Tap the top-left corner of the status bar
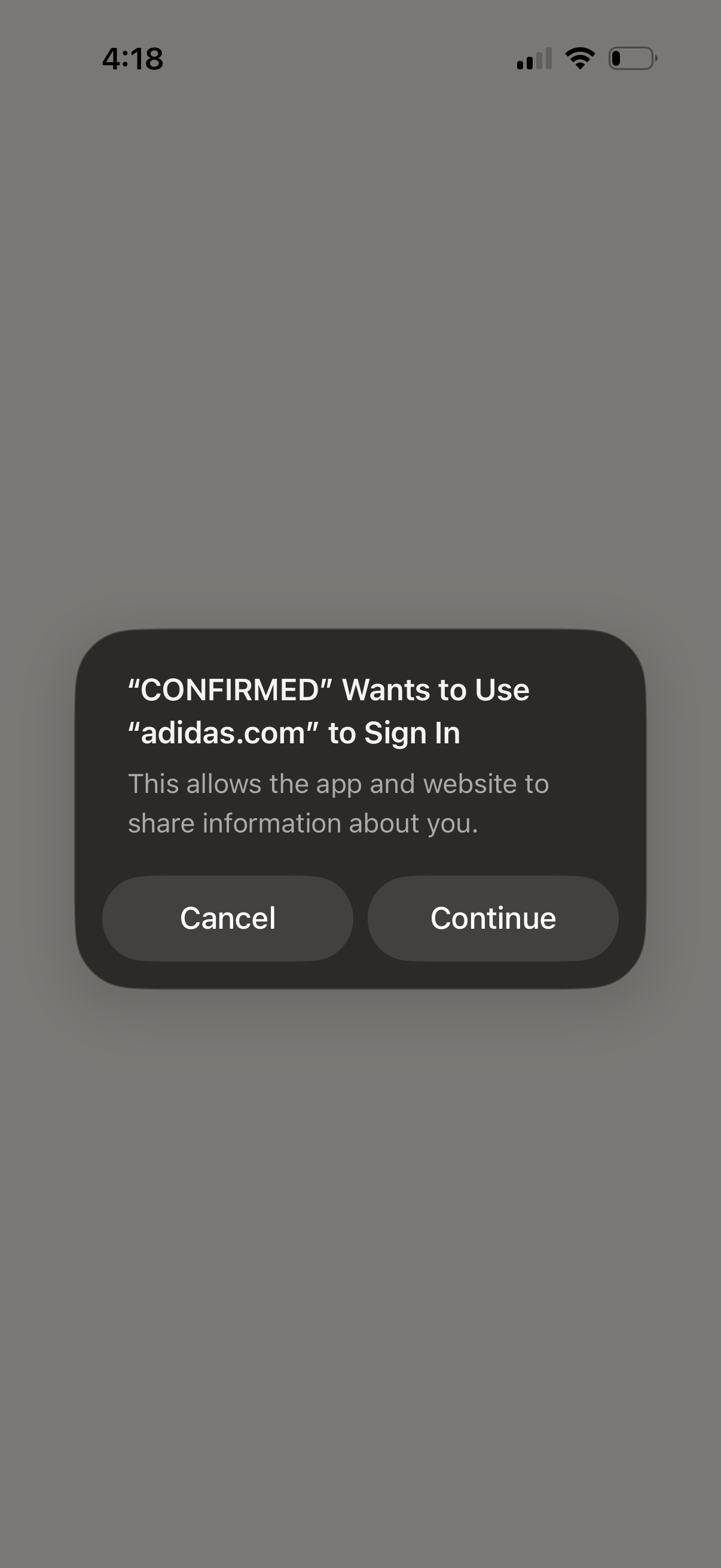The height and width of the screenshot is (1568, 721). pos(61,58)
